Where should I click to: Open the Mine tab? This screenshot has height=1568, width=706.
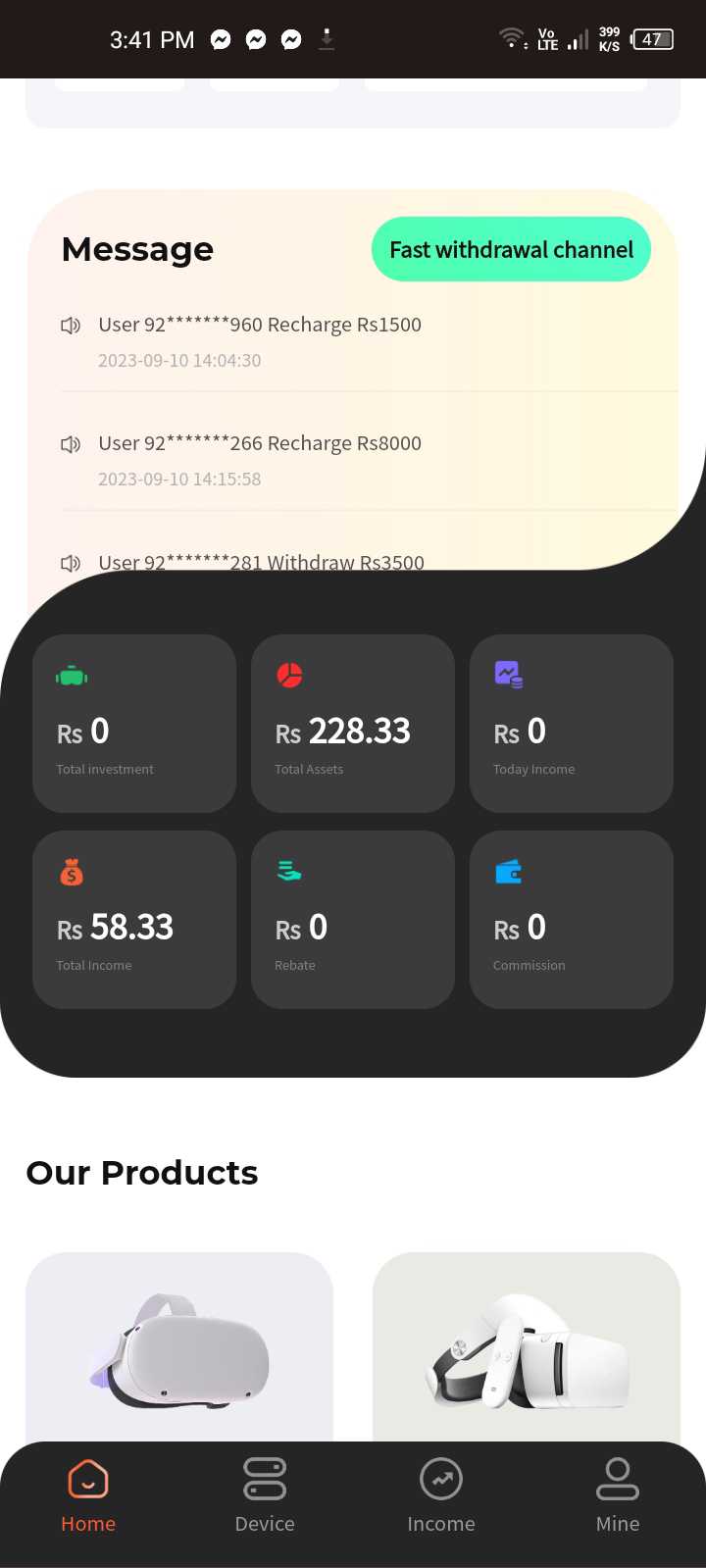[x=618, y=1495]
